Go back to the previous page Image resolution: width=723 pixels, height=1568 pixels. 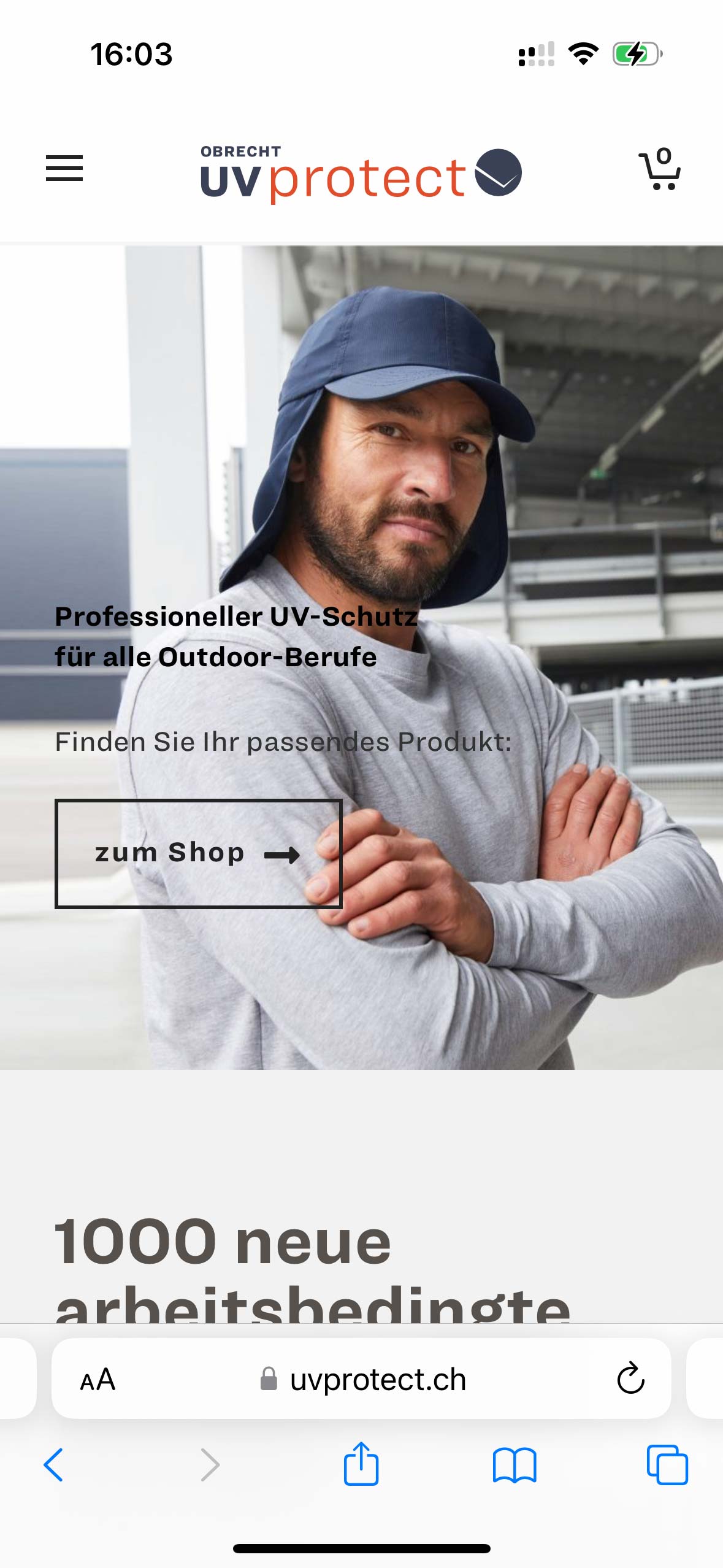54,1465
